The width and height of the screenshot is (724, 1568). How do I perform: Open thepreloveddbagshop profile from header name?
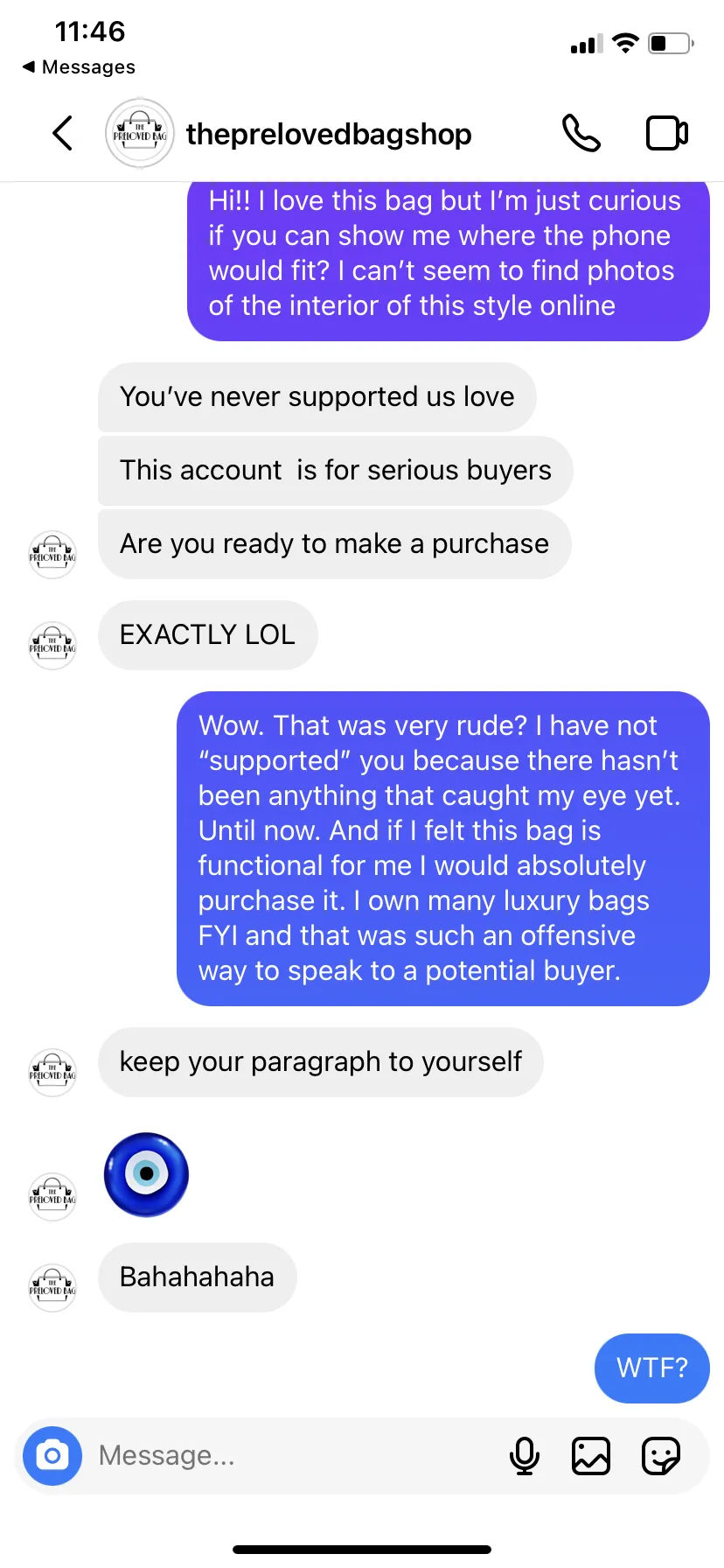329,134
